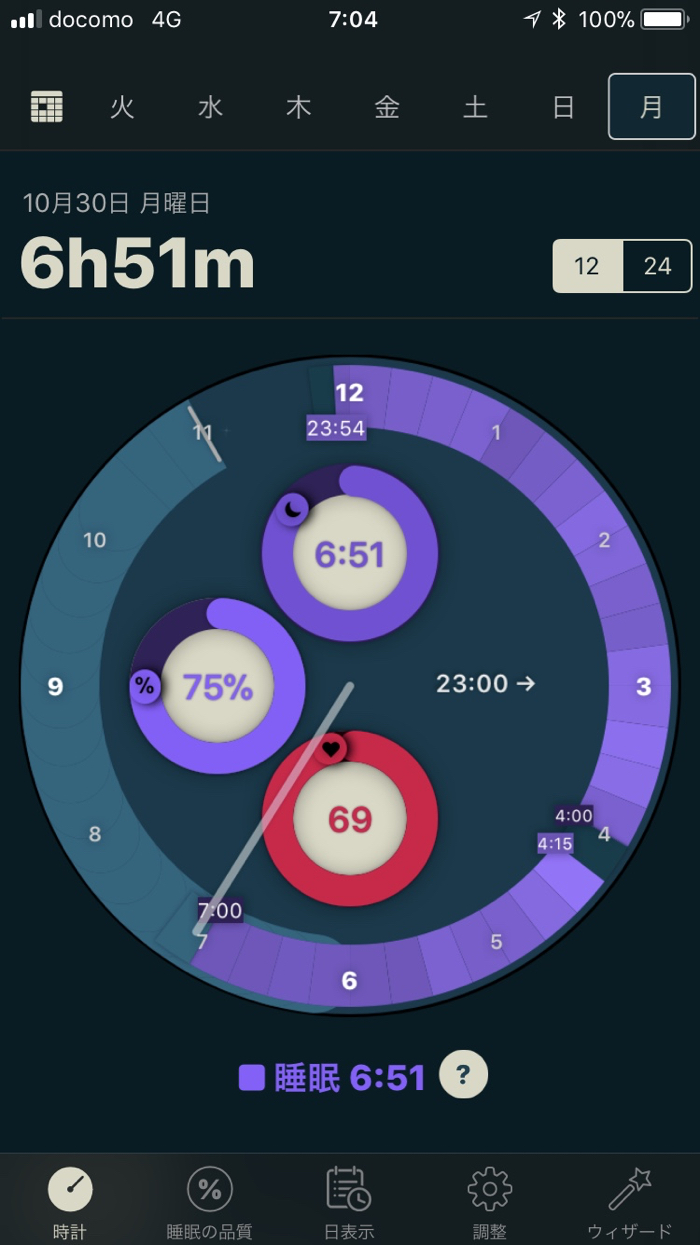This screenshot has height=1245, width=700.
Task: Select Saturday 土 in the day bar
Action: tap(475, 107)
